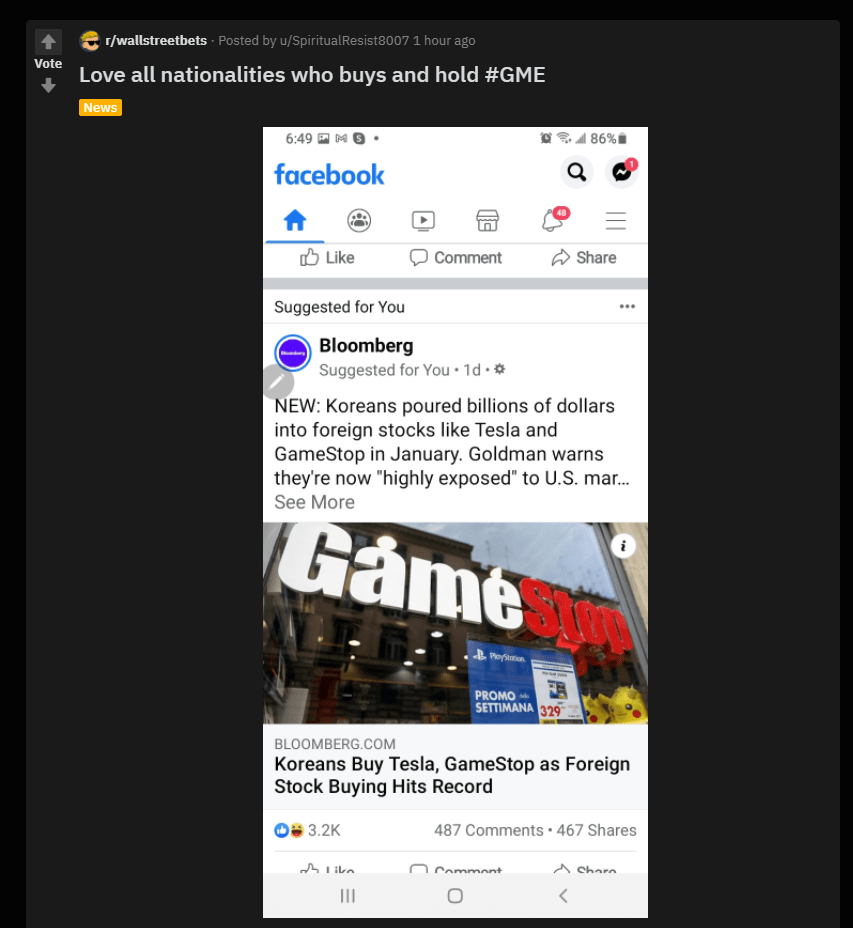This screenshot has height=928, width=853.
Task: Open the post's attached screenshot image
Action: pyautogui.click(x=455, y=520)
